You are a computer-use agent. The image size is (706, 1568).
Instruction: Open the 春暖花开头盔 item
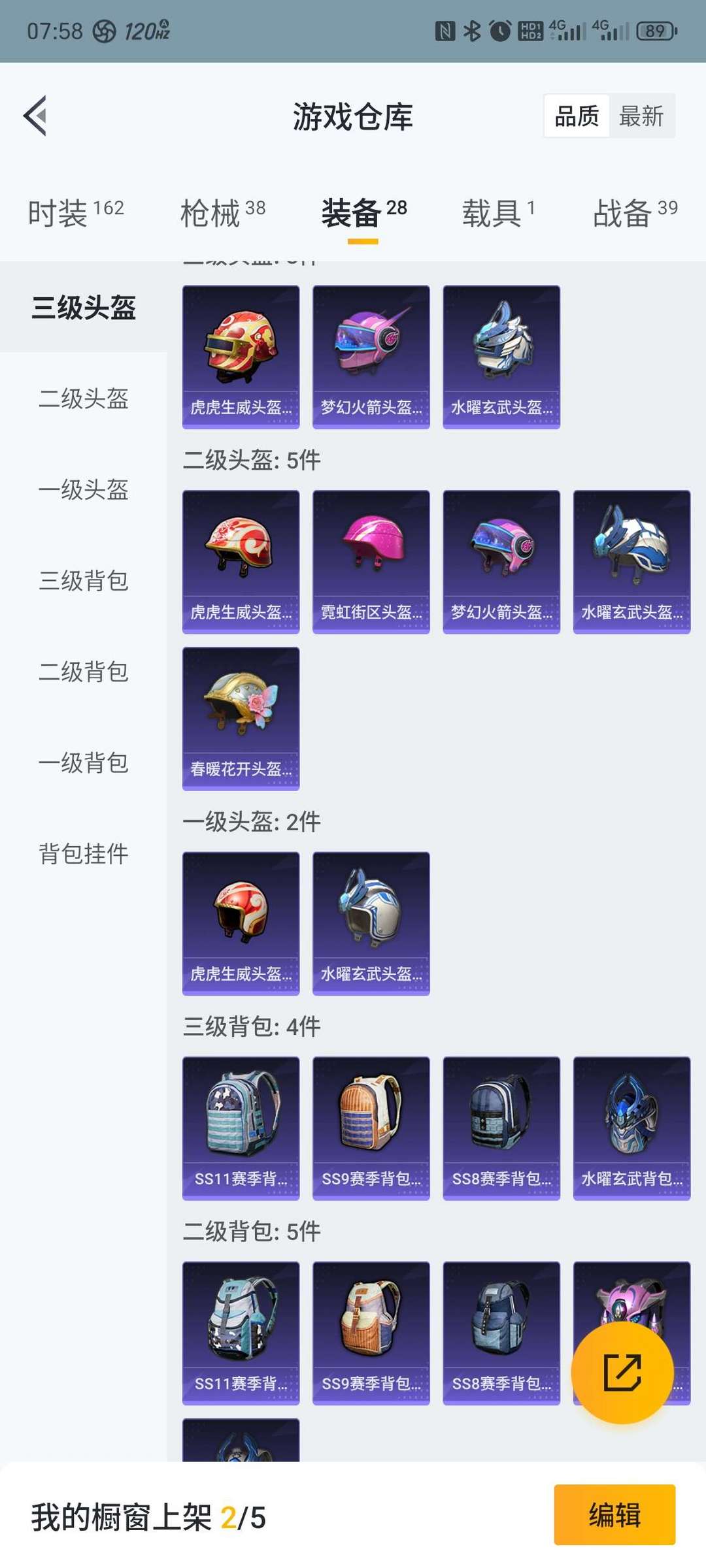[x=241, y=719]
